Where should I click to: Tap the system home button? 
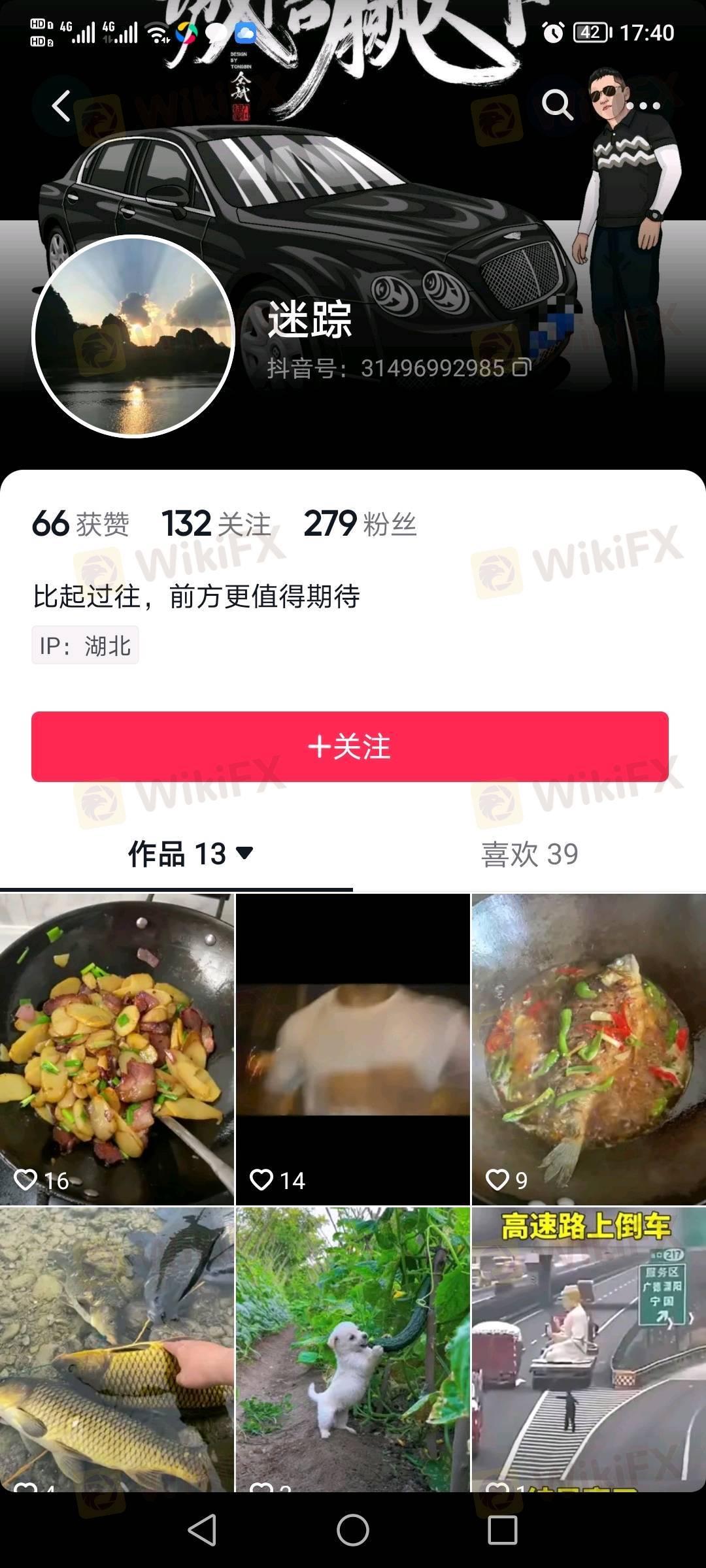(353, 1530)
